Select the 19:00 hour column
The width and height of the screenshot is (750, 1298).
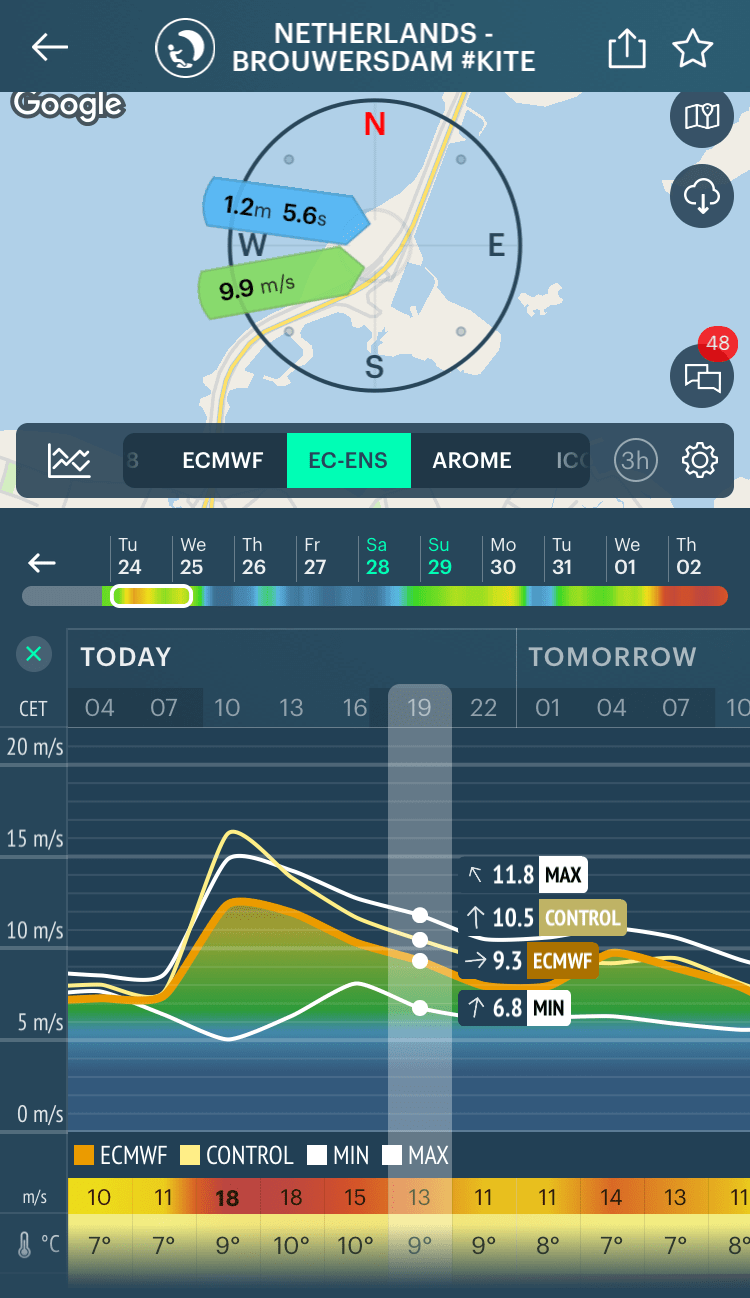point(419,707)
